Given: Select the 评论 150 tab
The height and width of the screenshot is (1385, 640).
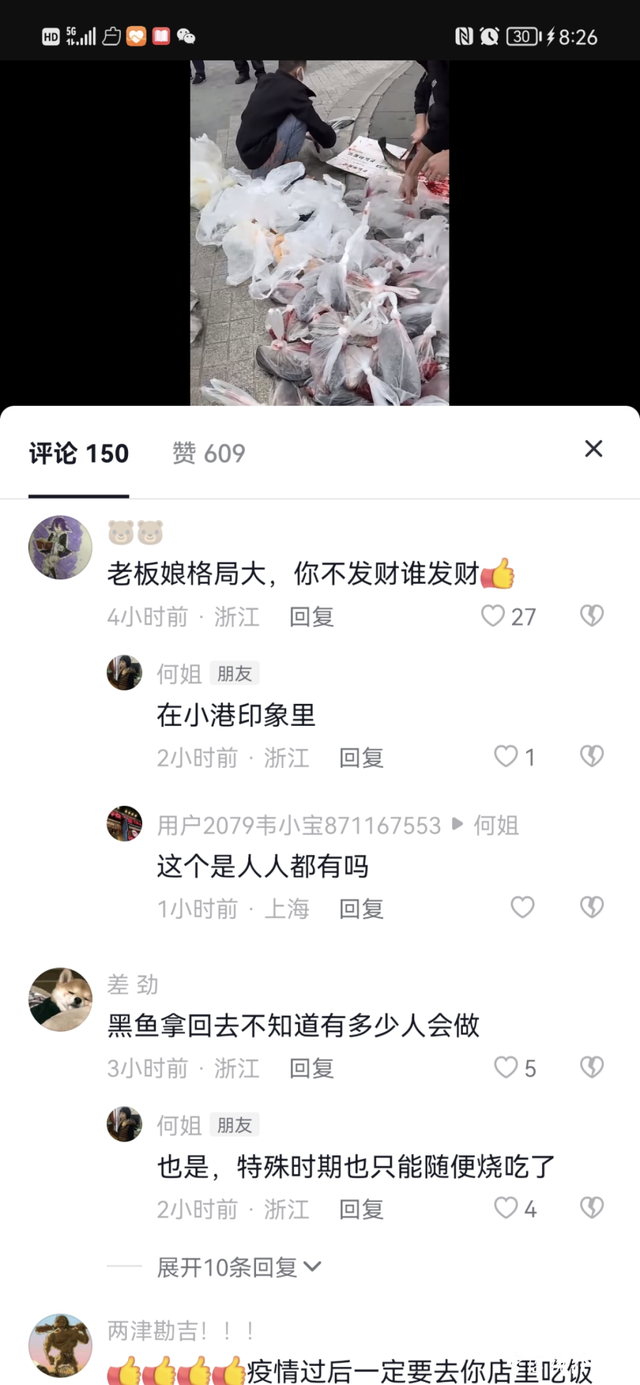Looking at the screenshot, I should (79, 453).
